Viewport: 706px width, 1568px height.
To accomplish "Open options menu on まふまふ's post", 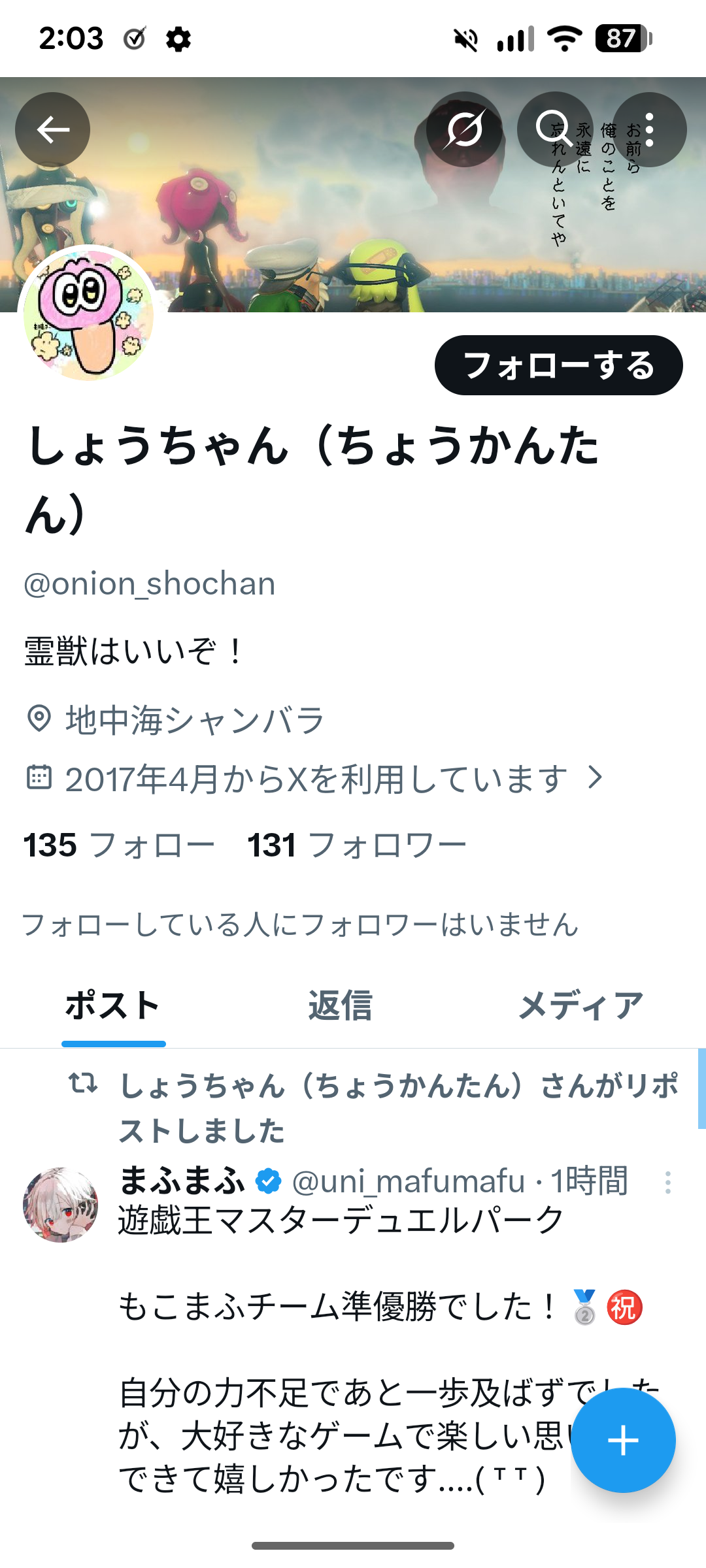I will click(x=667, y=1183).
